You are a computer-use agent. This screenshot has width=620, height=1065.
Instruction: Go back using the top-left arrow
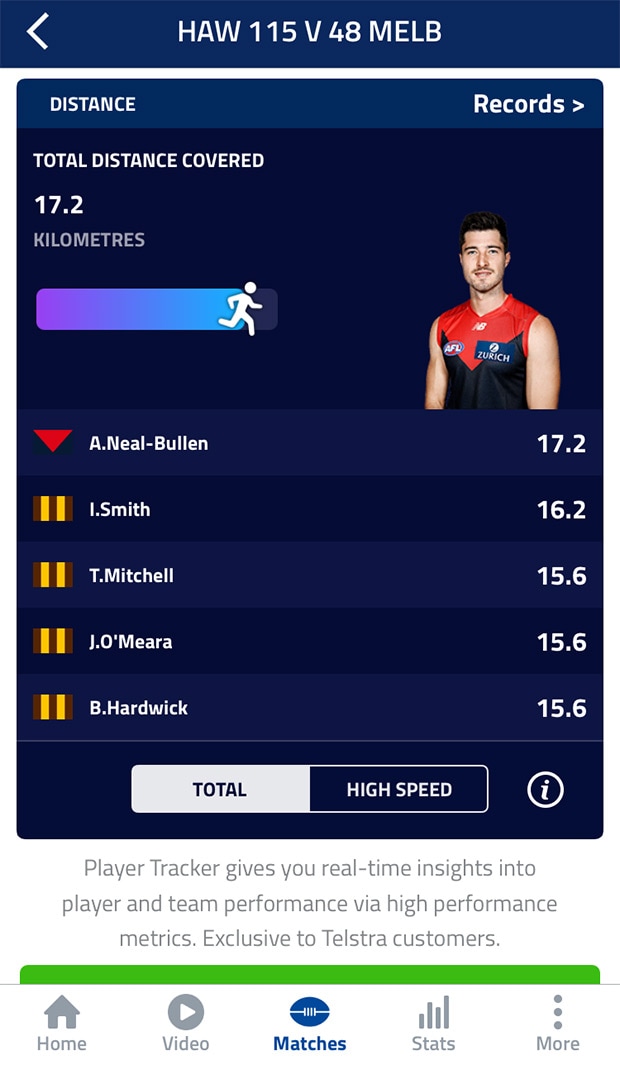(38, 32)
